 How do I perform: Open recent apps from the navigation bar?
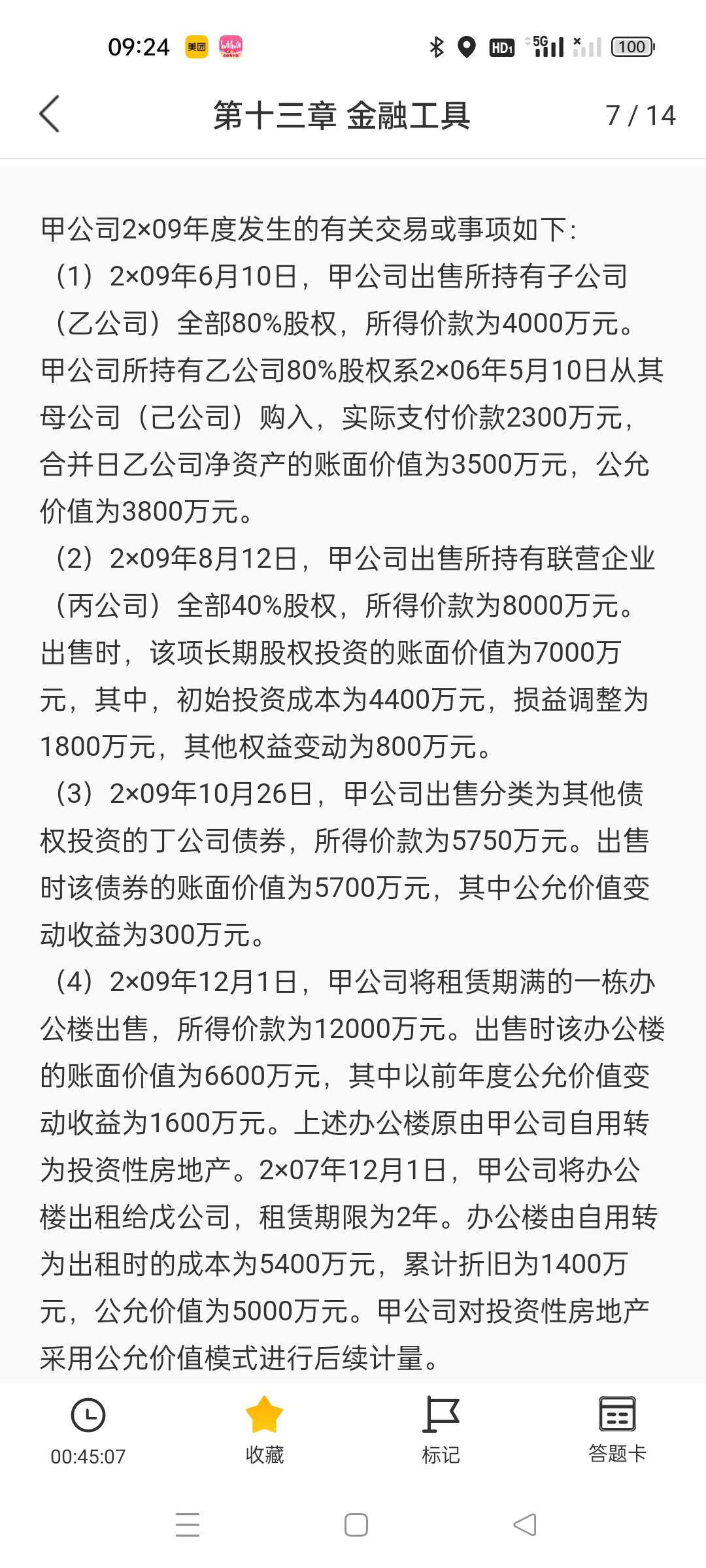coord(188,1526)
